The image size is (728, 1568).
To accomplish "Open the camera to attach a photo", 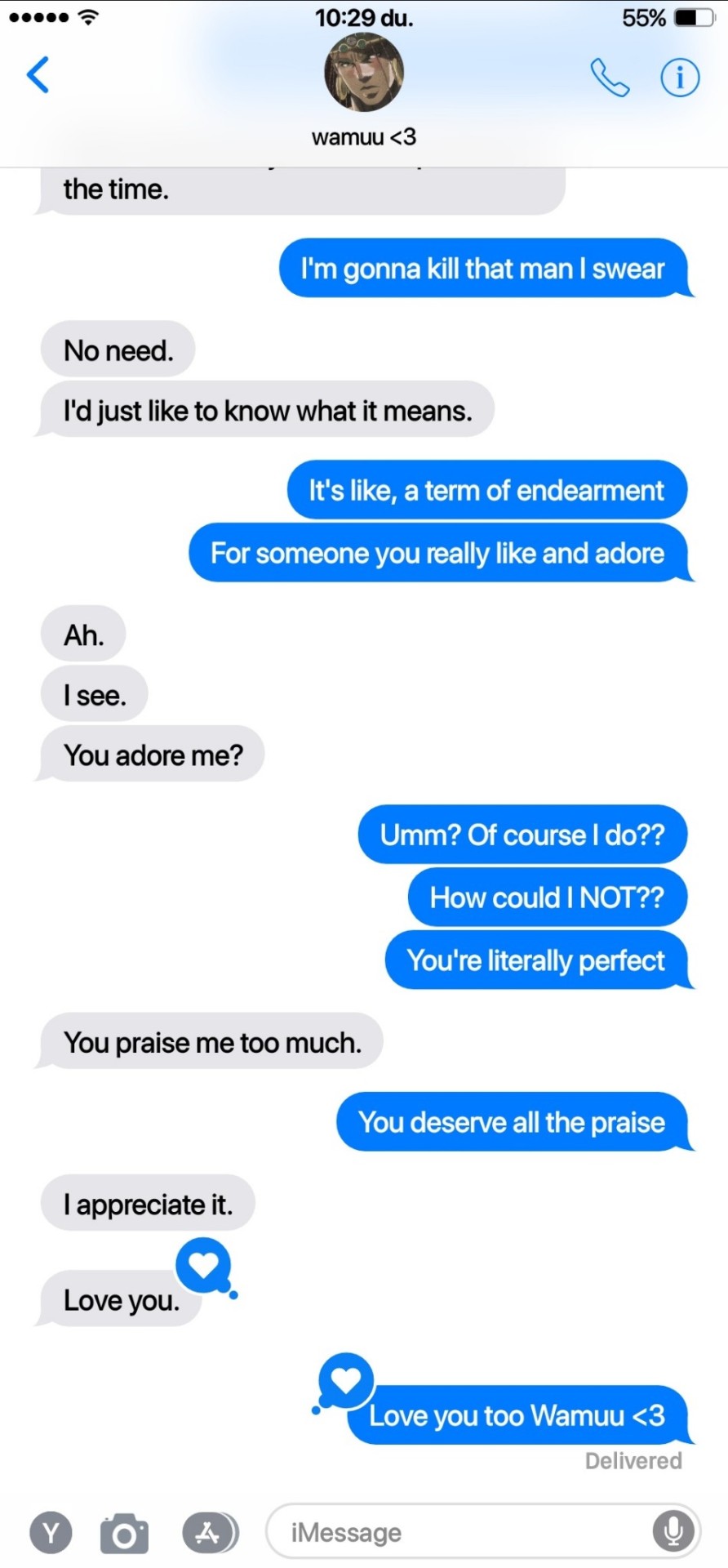I will [124, 1533].
